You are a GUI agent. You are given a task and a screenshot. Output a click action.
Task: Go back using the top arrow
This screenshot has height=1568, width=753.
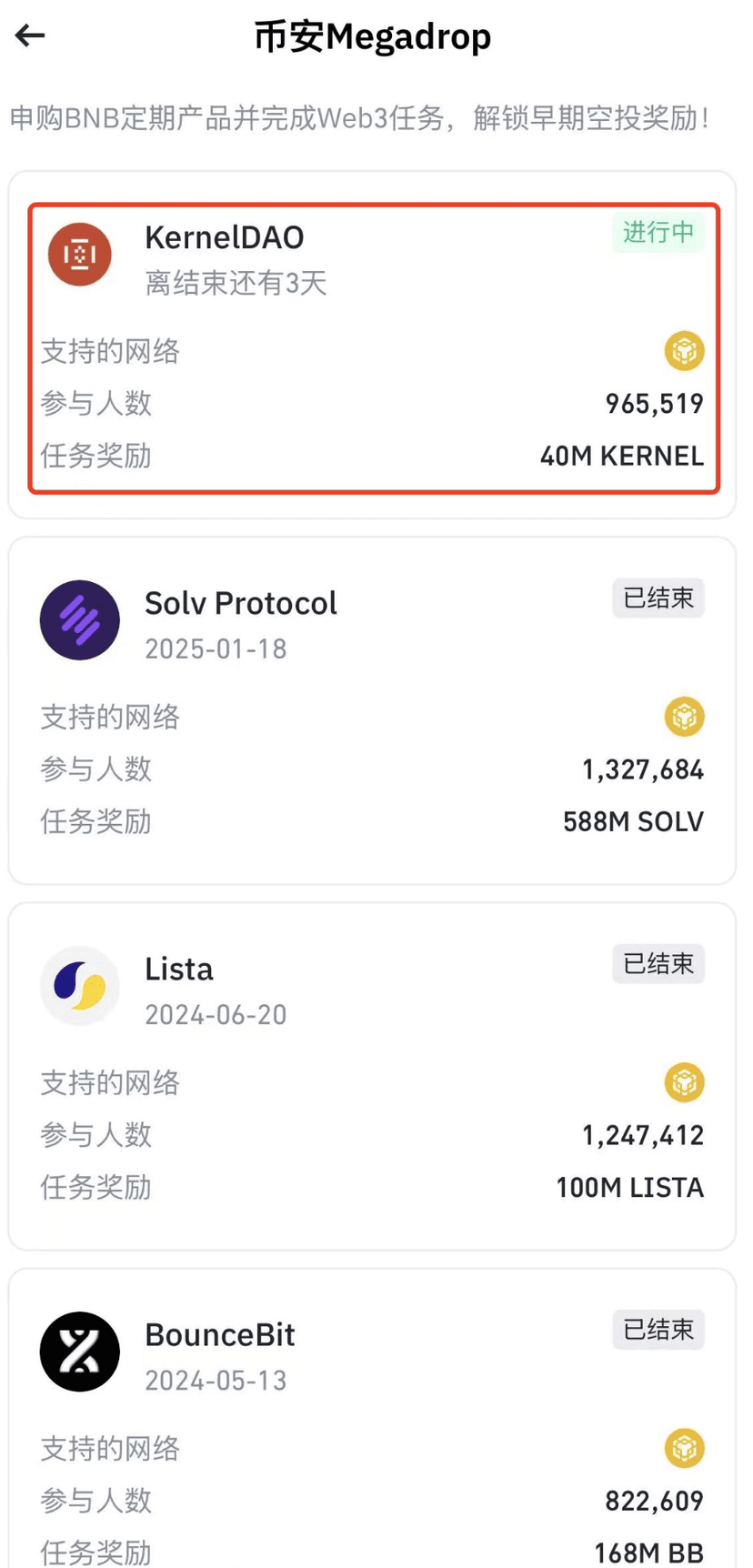(30, 35)
